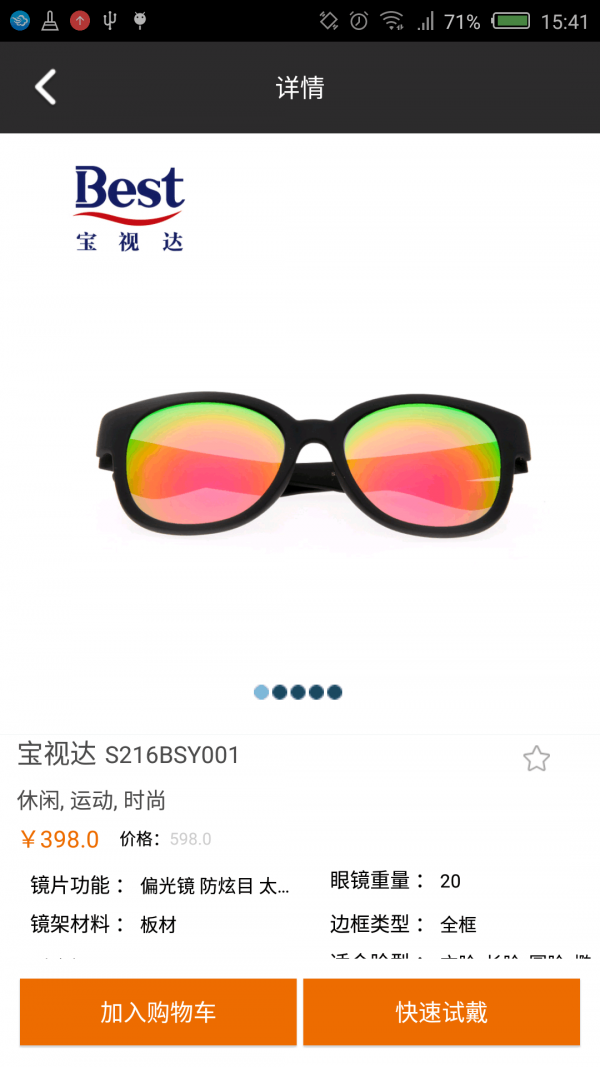Favorite this product with the star icon
Viewport: 600px width, 1067px height.
[536, 759]
